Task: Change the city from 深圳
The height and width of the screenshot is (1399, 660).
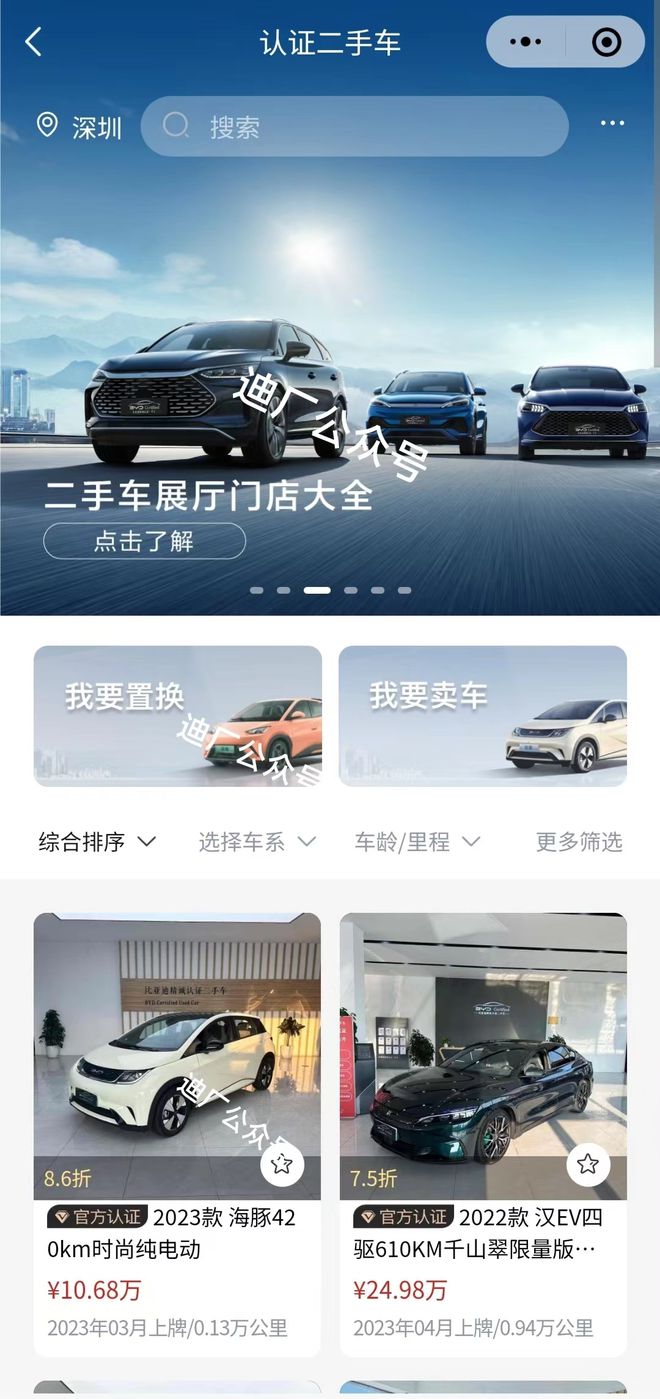Action: pyautogui.click(x=79, y=127)
